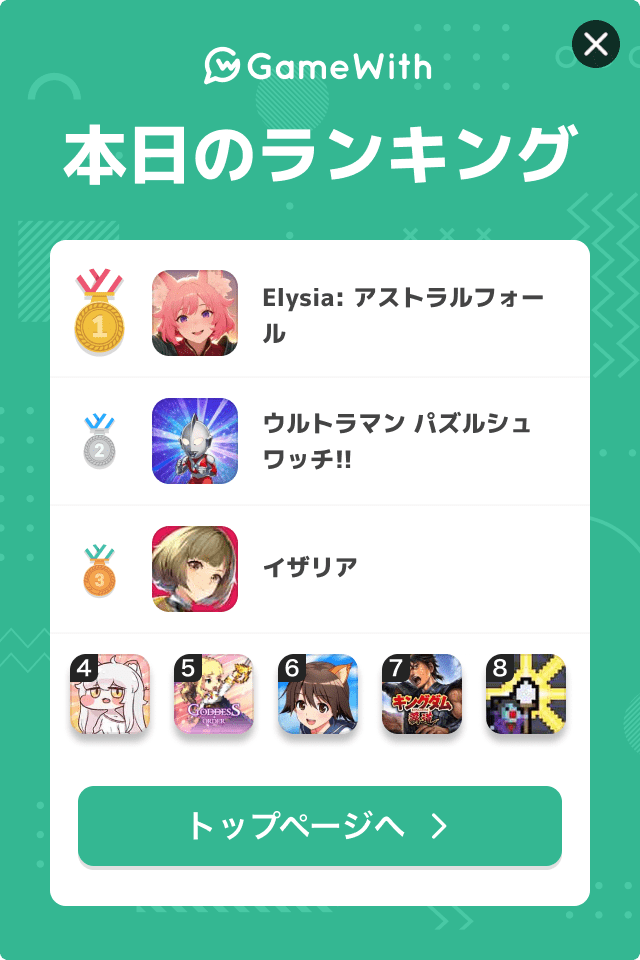View the game icon ranked number 6
Viewport: 640px width, 960px height.
pyautogui.click(x=318, y=694)
